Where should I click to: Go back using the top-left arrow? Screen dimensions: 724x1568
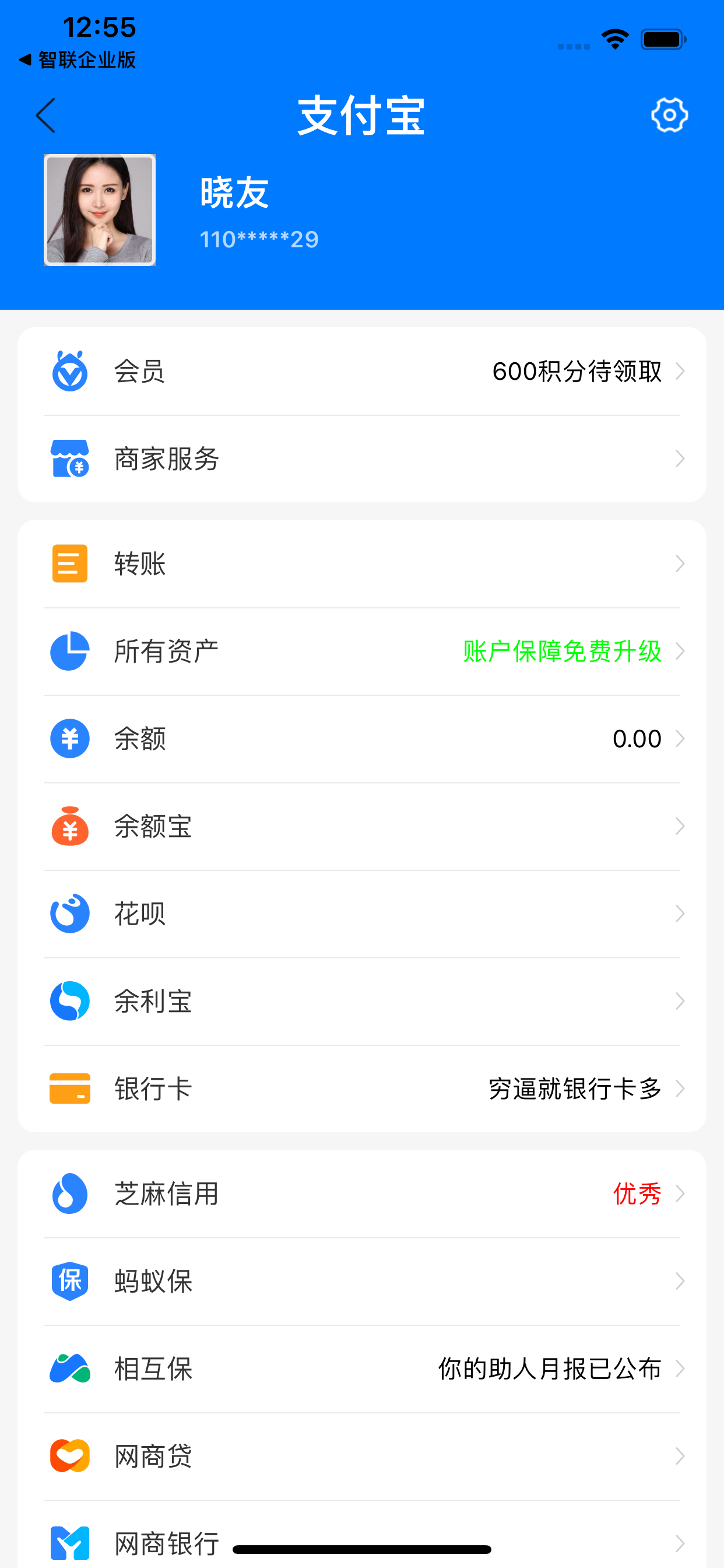pyautogui.click(x=45, y=115)
